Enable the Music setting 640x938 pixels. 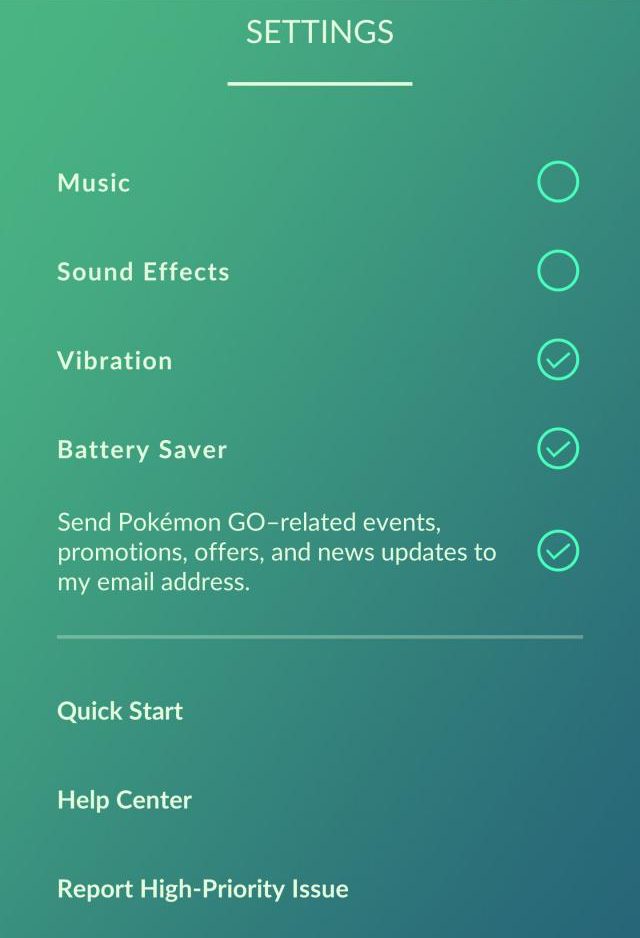(557, 182)
